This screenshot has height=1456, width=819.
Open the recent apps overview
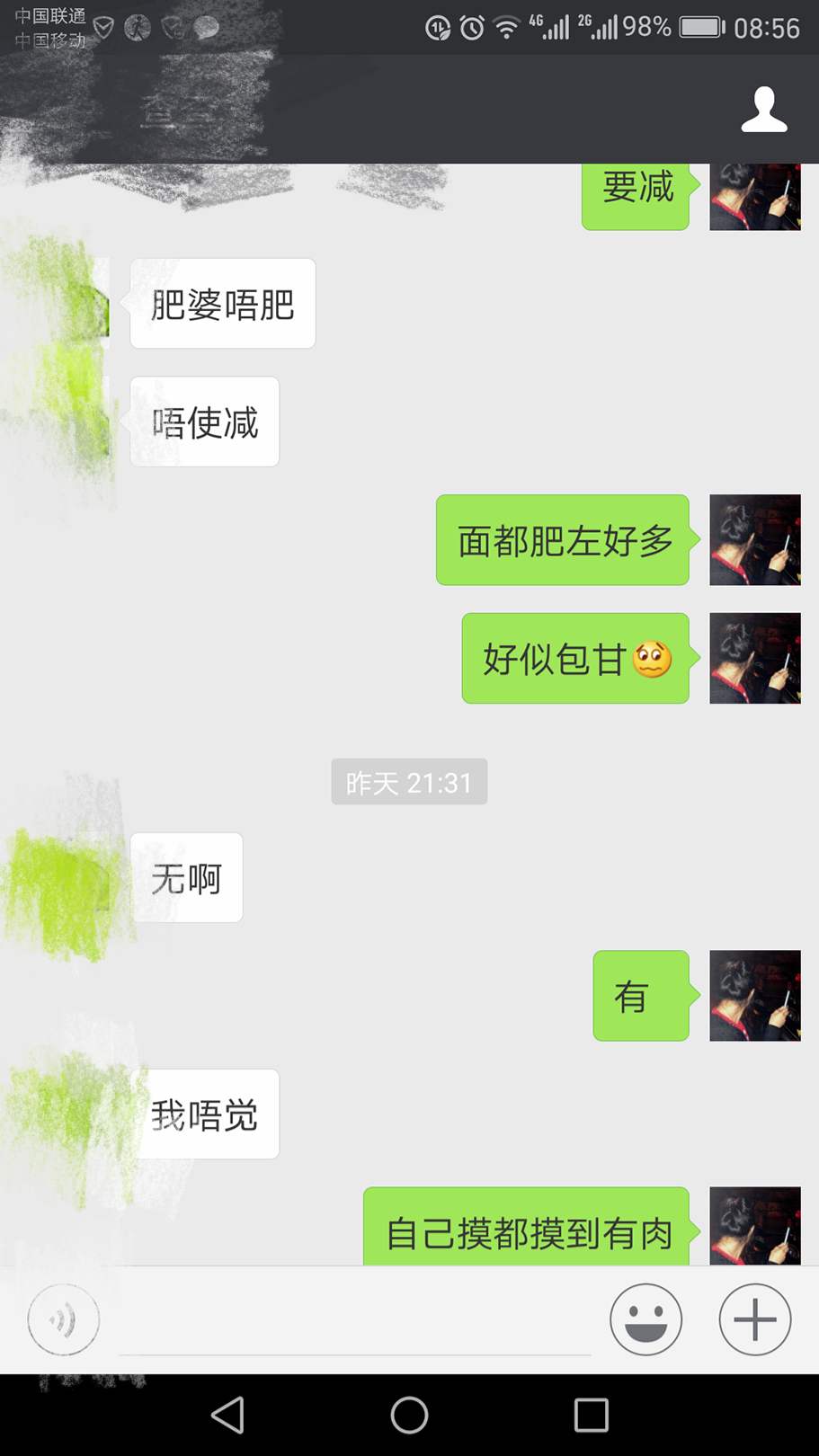591,1416
